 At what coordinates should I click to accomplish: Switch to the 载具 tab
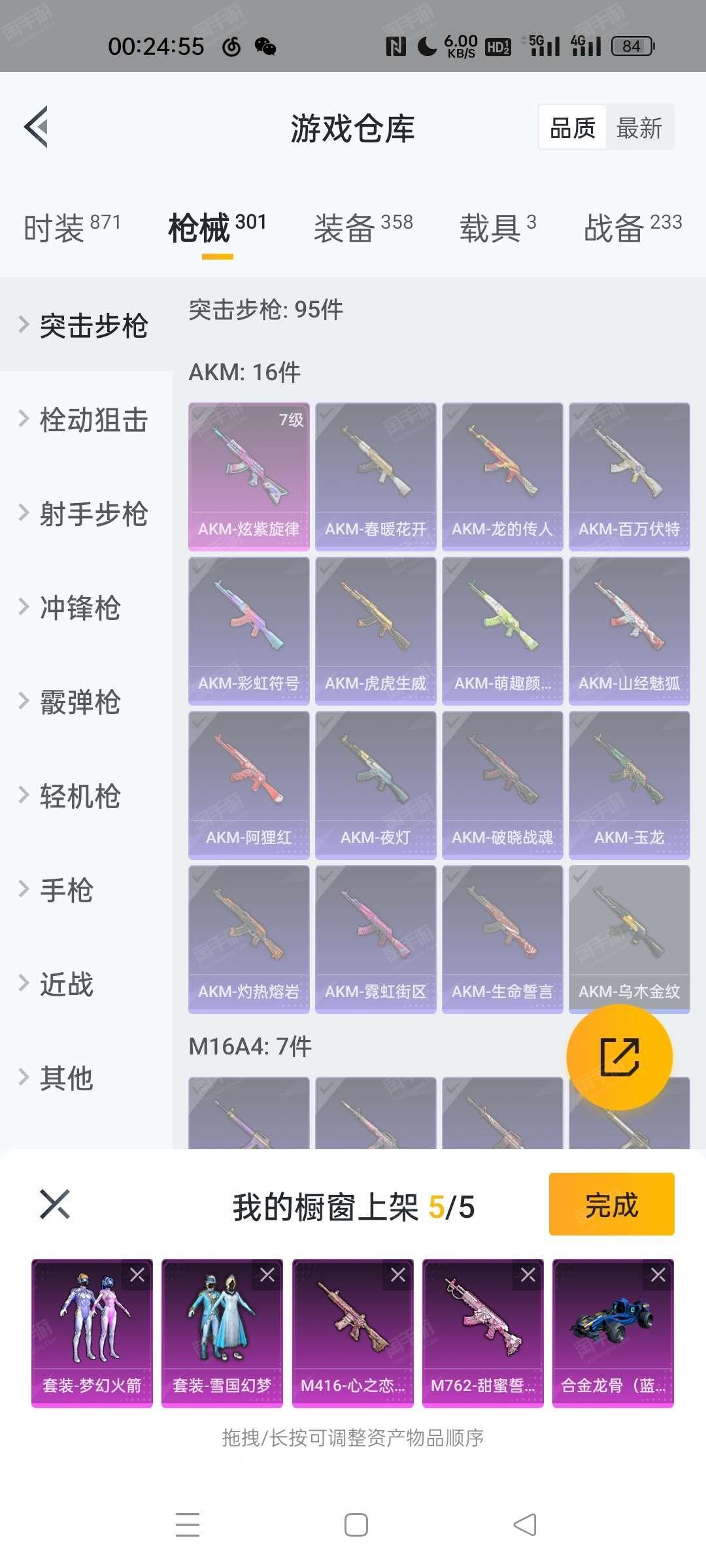(497, 227)
